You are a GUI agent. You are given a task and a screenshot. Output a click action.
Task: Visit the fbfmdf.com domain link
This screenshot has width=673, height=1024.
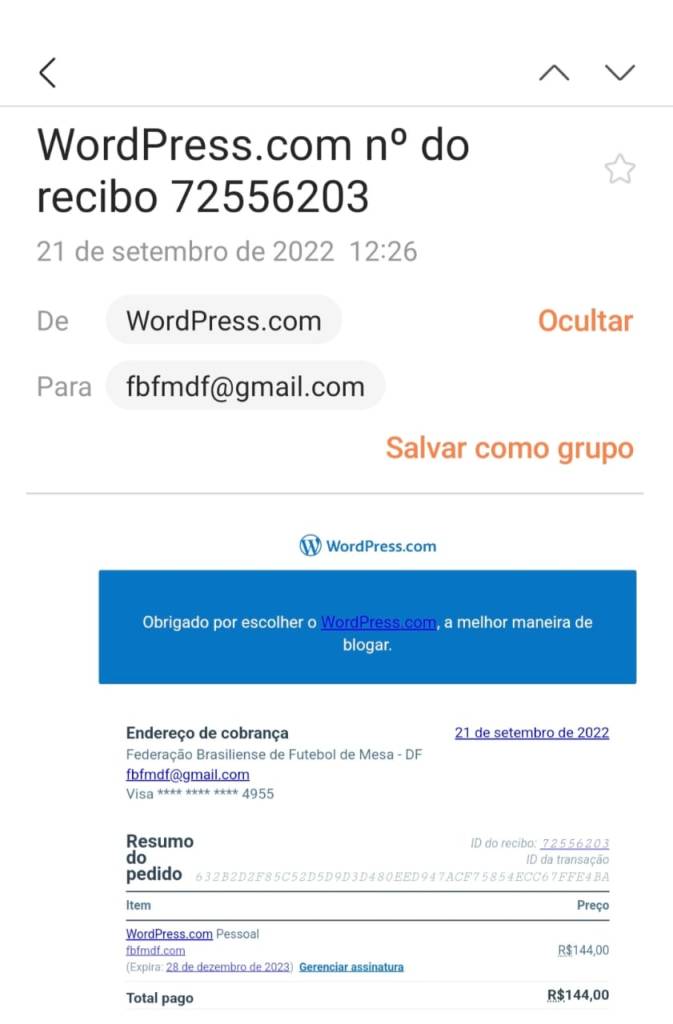[155, 950]
